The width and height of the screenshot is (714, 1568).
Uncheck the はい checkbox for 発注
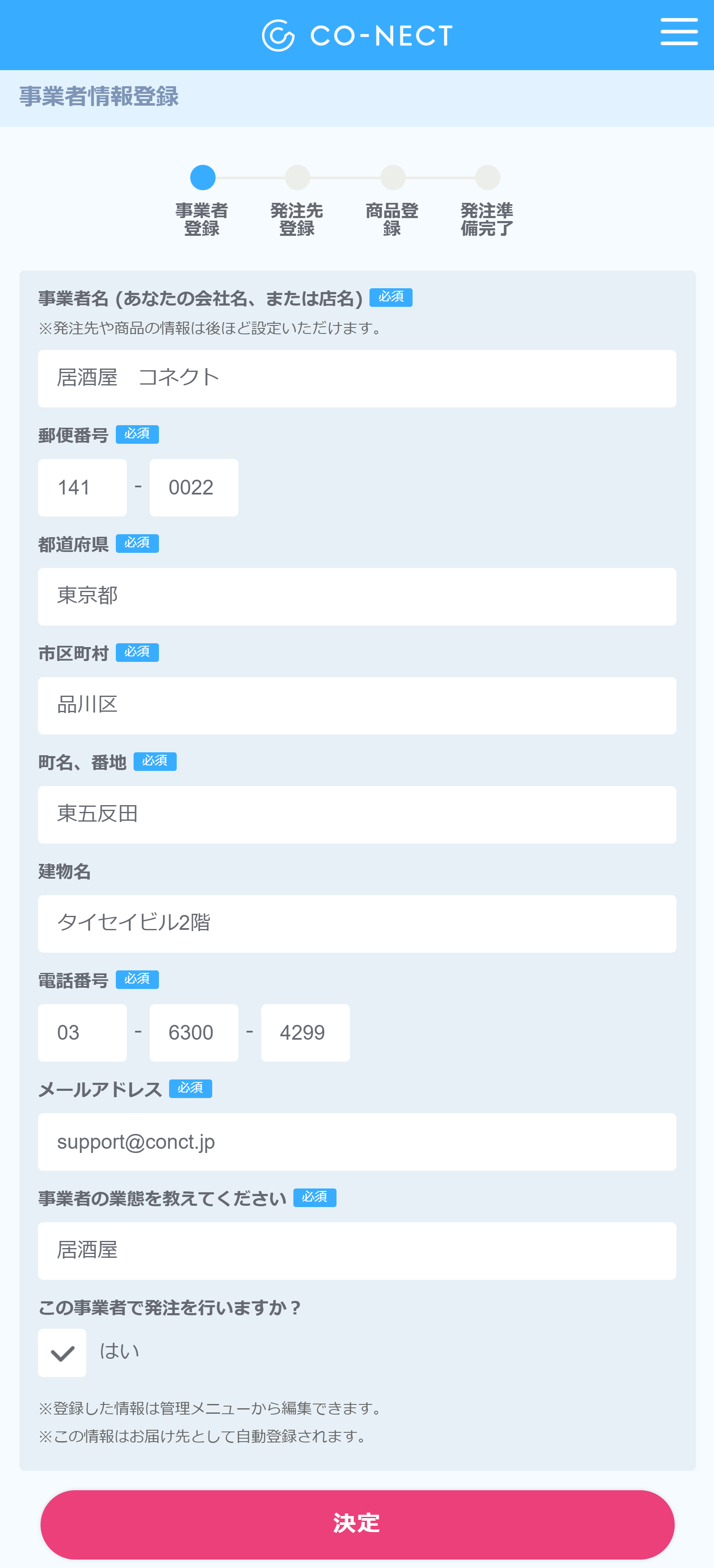pos(62,1352)
